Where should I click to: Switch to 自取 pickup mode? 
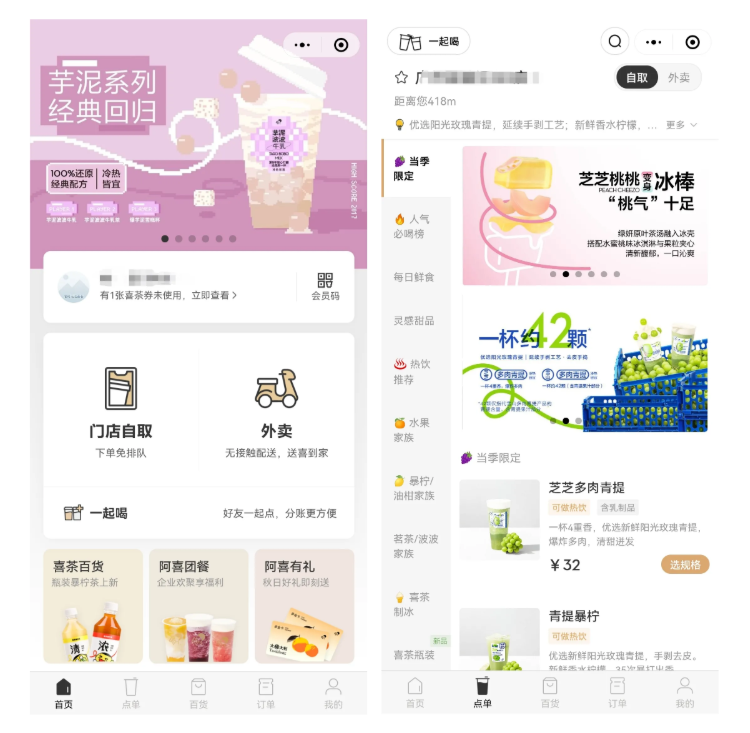(x=637, y=77)
